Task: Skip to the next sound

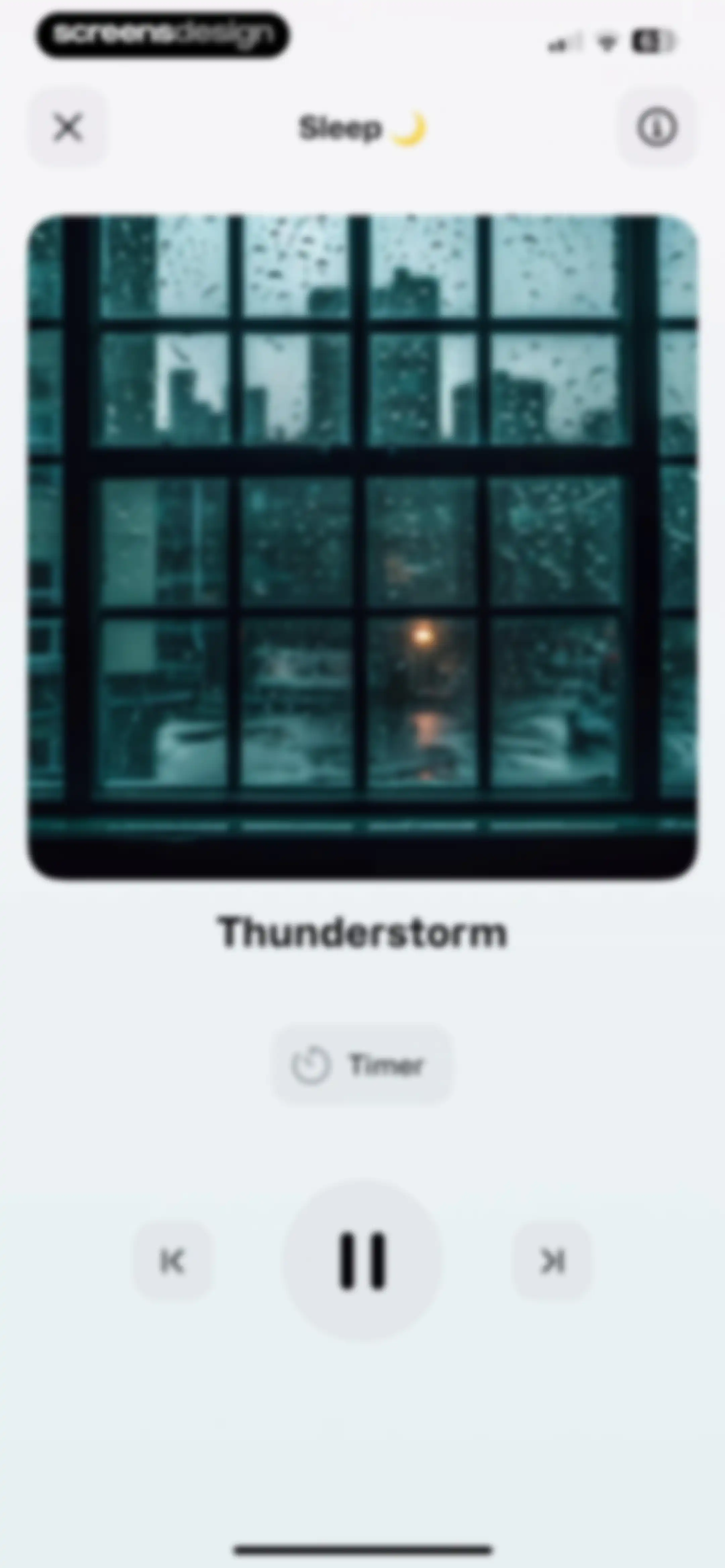Action: tap(552, 1261)
